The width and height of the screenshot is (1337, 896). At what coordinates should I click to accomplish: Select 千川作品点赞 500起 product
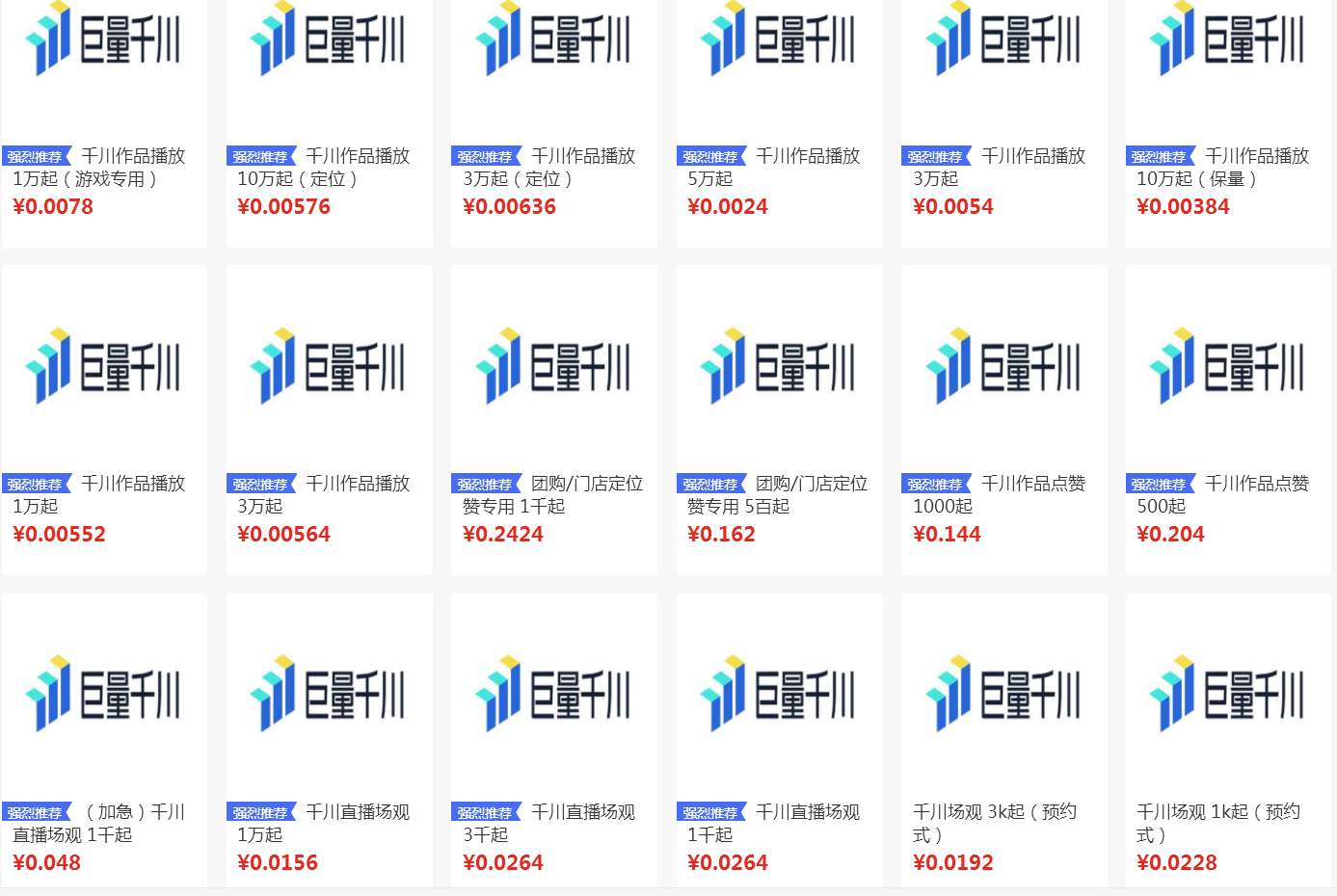[x=1227, y=493]
